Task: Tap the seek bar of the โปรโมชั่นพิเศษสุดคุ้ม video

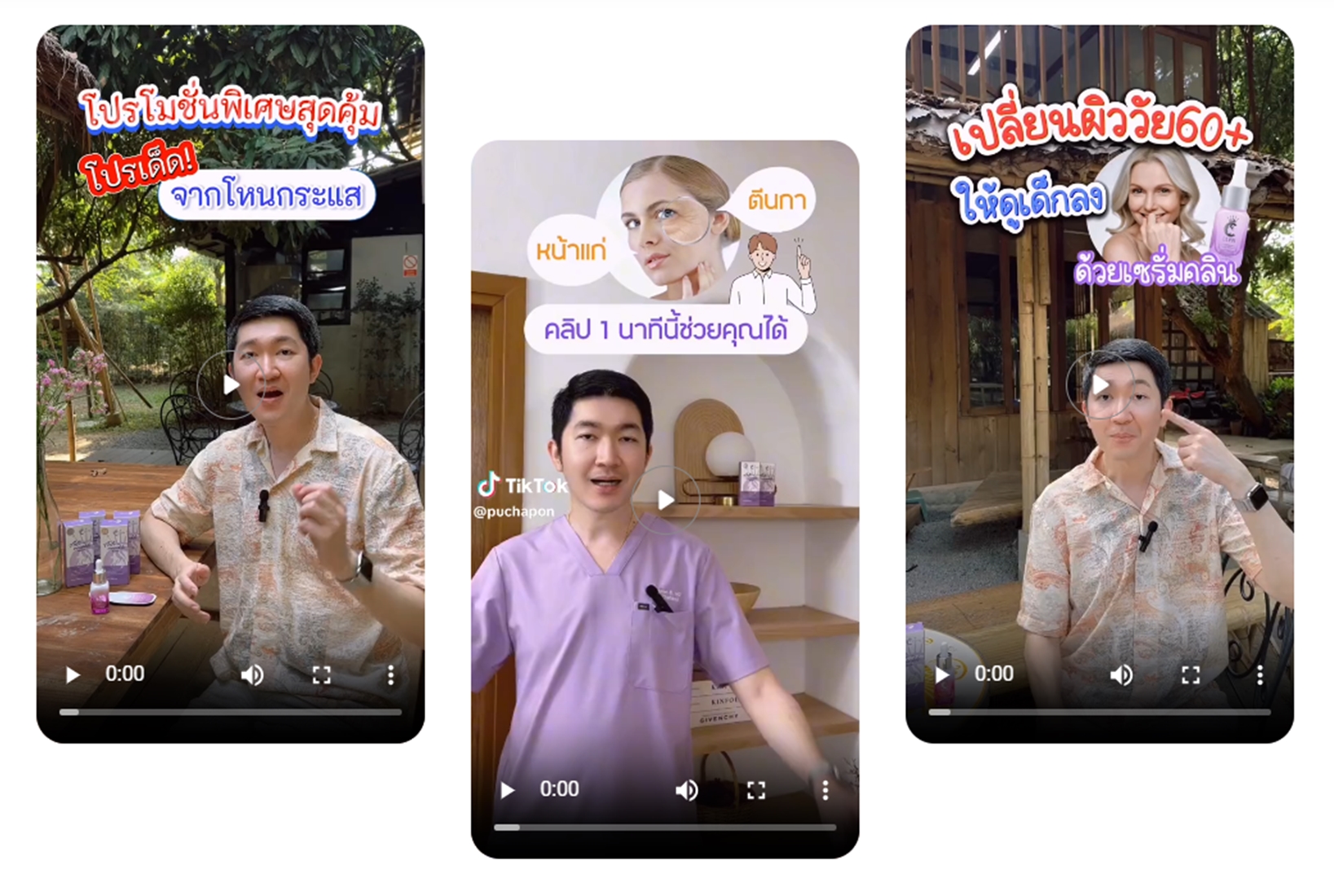Action: (231, 712)
